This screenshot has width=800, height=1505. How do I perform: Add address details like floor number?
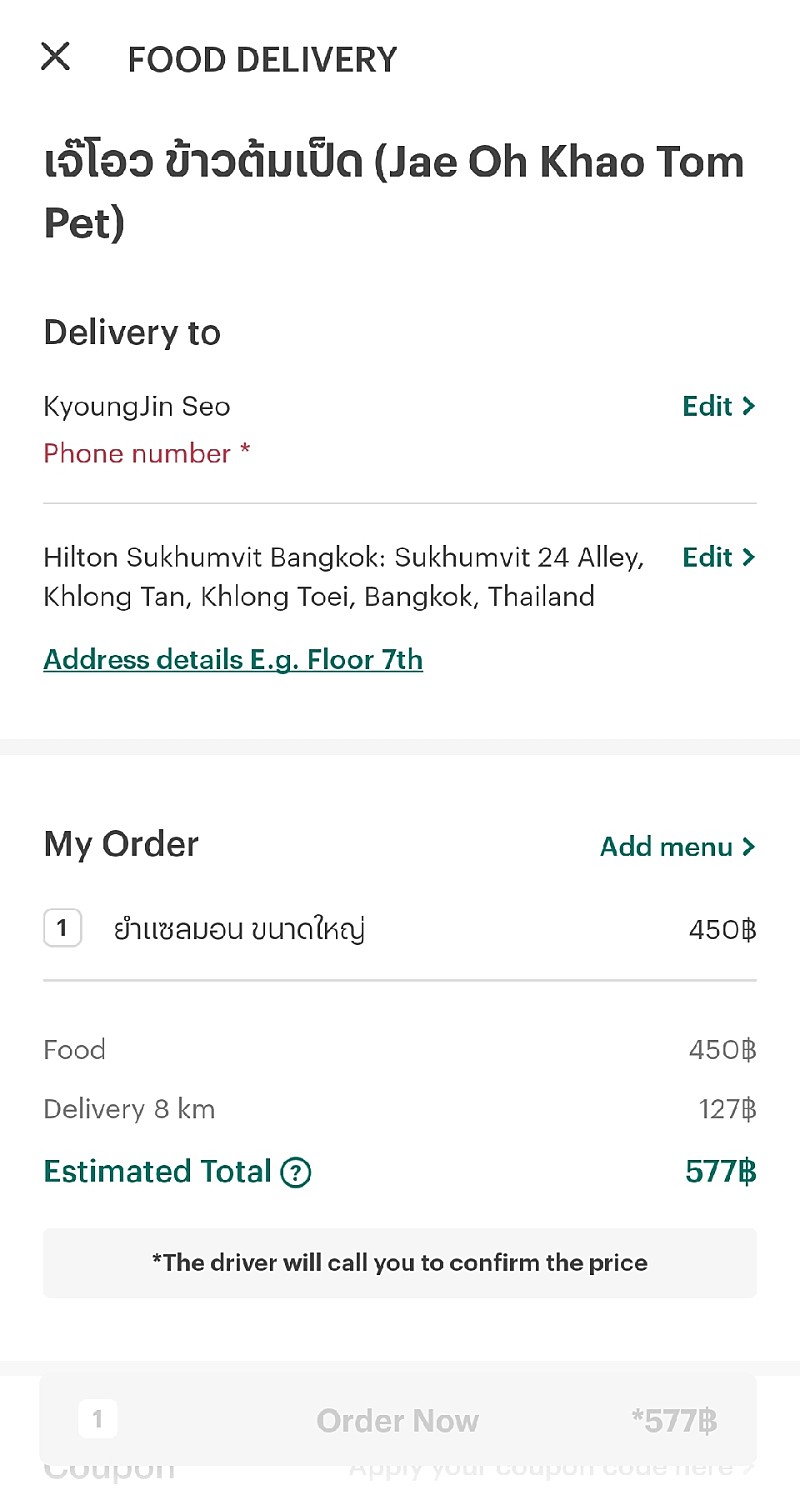point(233,660)
